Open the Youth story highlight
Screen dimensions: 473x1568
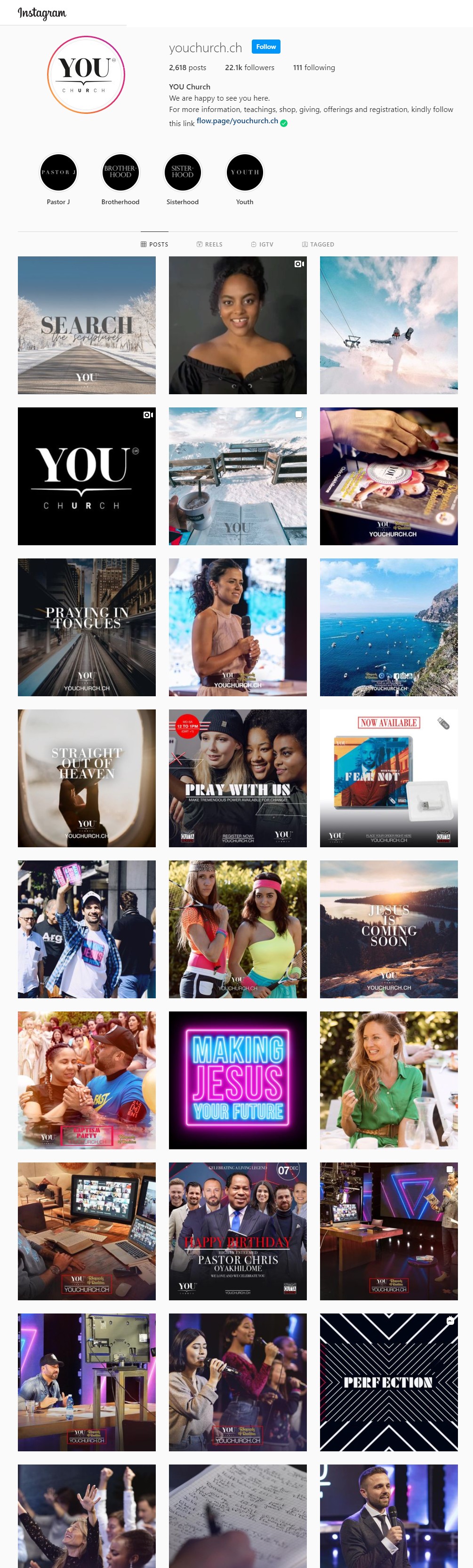244,173
